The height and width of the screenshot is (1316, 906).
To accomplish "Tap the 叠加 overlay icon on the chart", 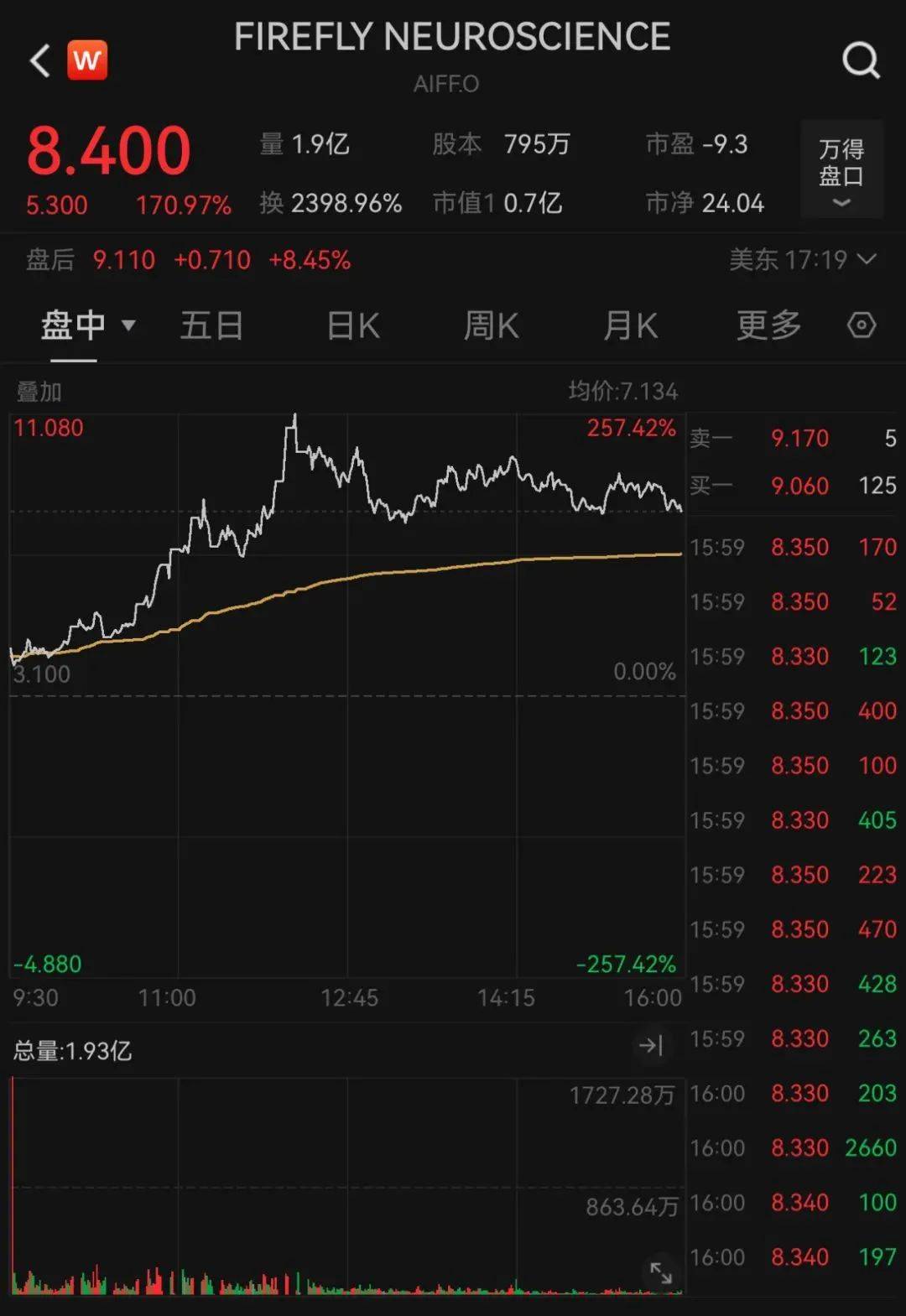I will click(39, 391).
